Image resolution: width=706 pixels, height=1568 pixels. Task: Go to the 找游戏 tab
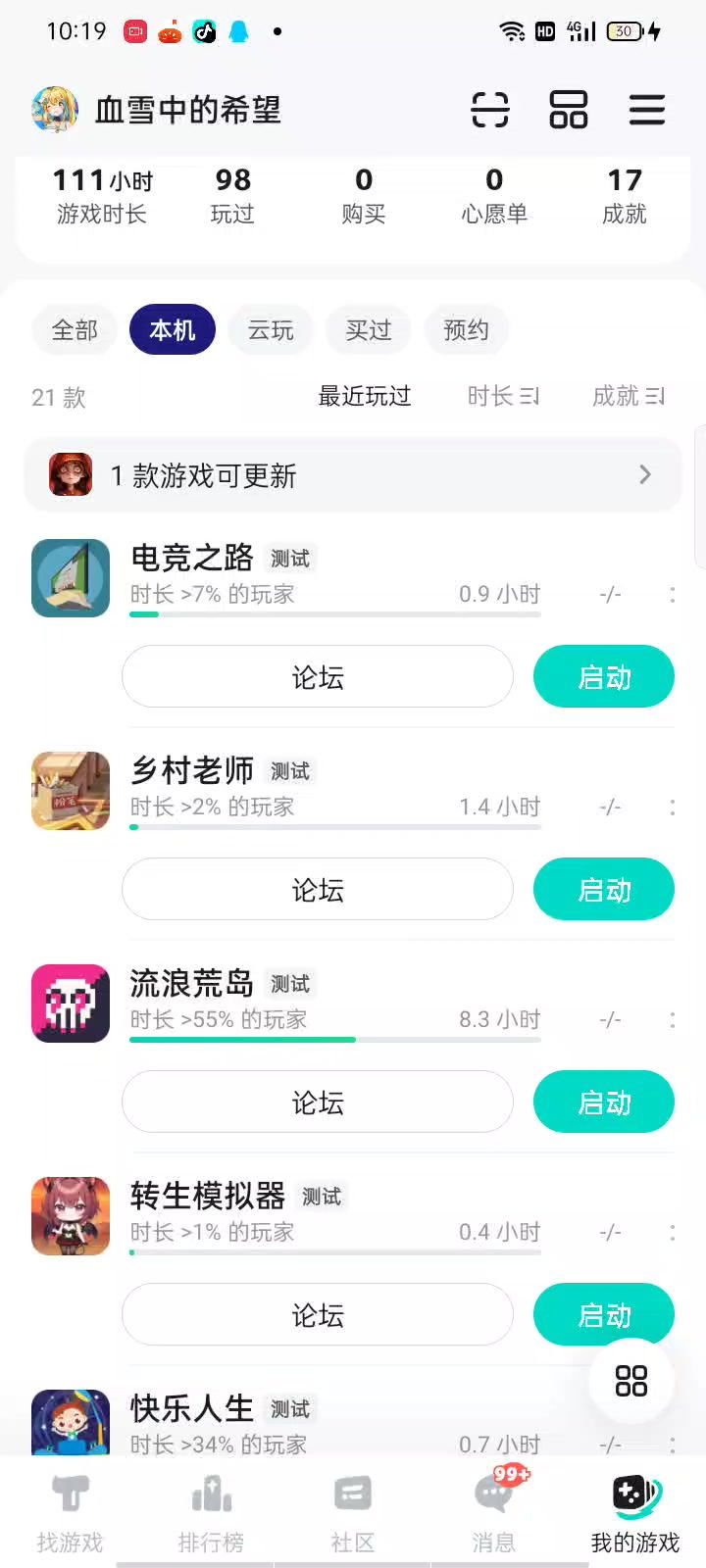tap(70, 1514)
